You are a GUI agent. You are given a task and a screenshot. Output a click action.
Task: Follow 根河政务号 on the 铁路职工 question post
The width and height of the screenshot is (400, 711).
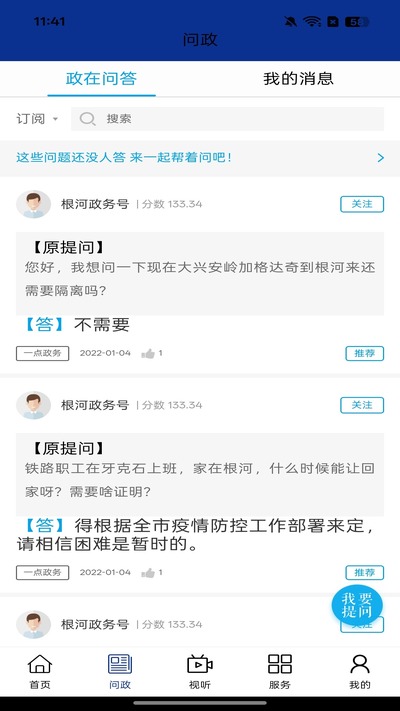pos(362,405)
